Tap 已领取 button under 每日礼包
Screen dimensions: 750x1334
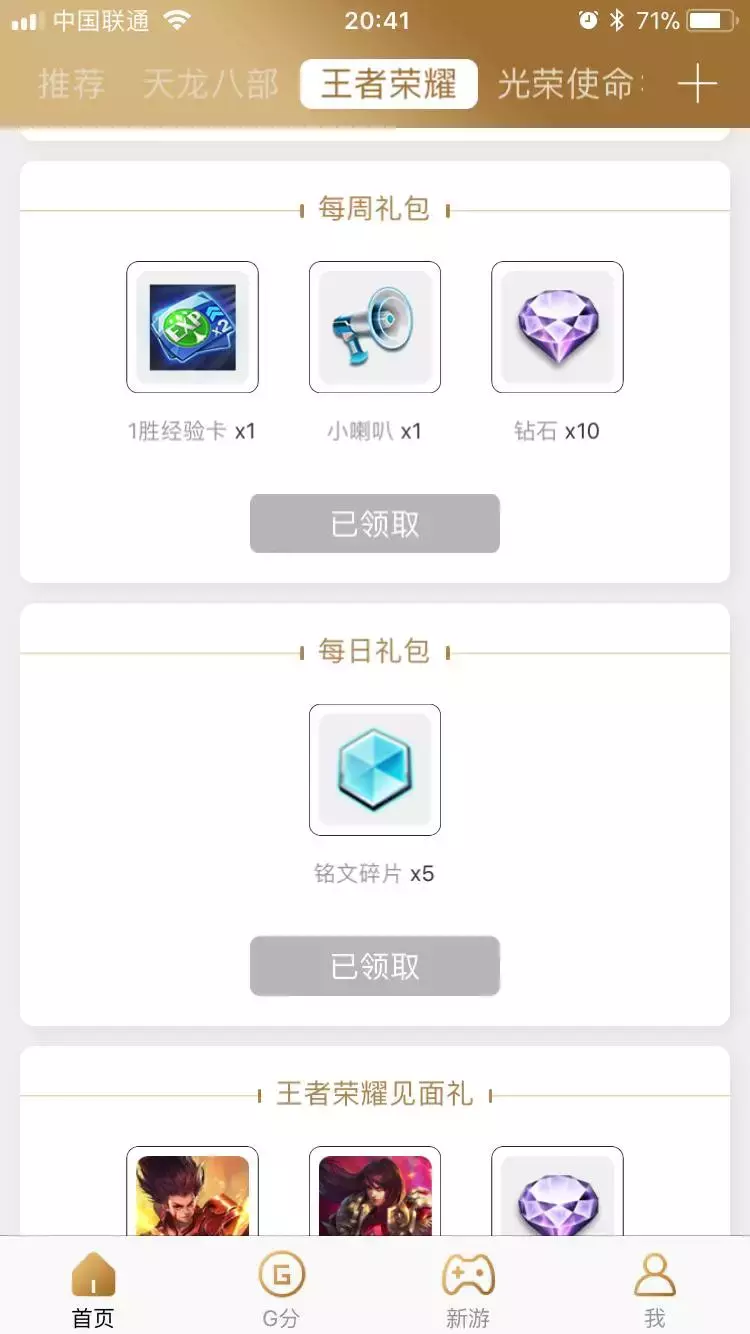point(374,966)
